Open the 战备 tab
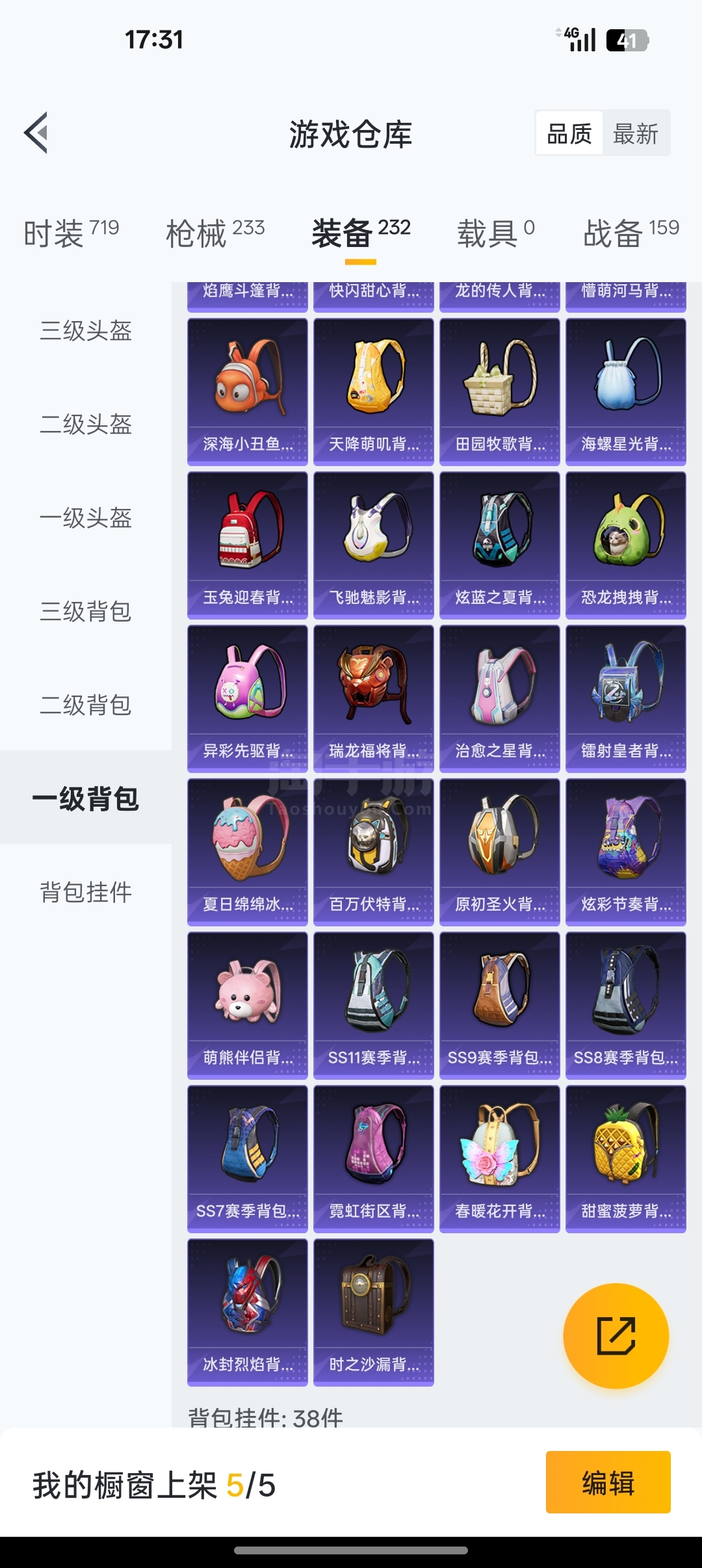The image size is (702, 1568). pos(630,233)
